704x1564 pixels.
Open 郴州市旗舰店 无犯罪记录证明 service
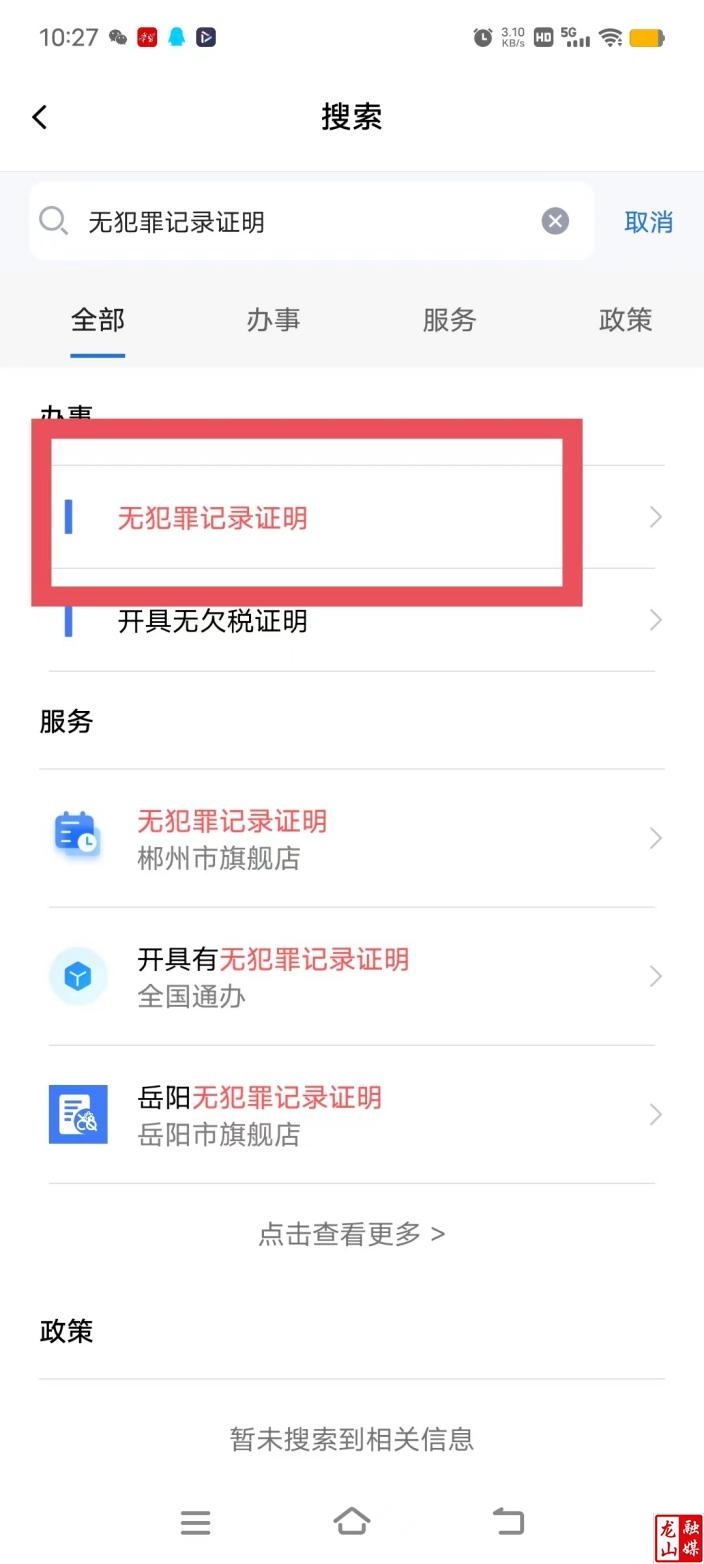coord(350,838)
